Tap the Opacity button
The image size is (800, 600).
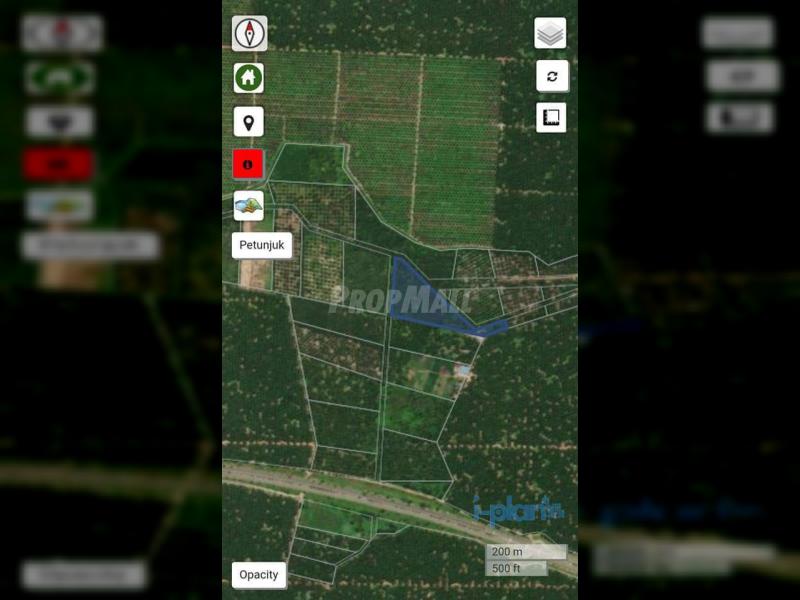coord(259,575)
